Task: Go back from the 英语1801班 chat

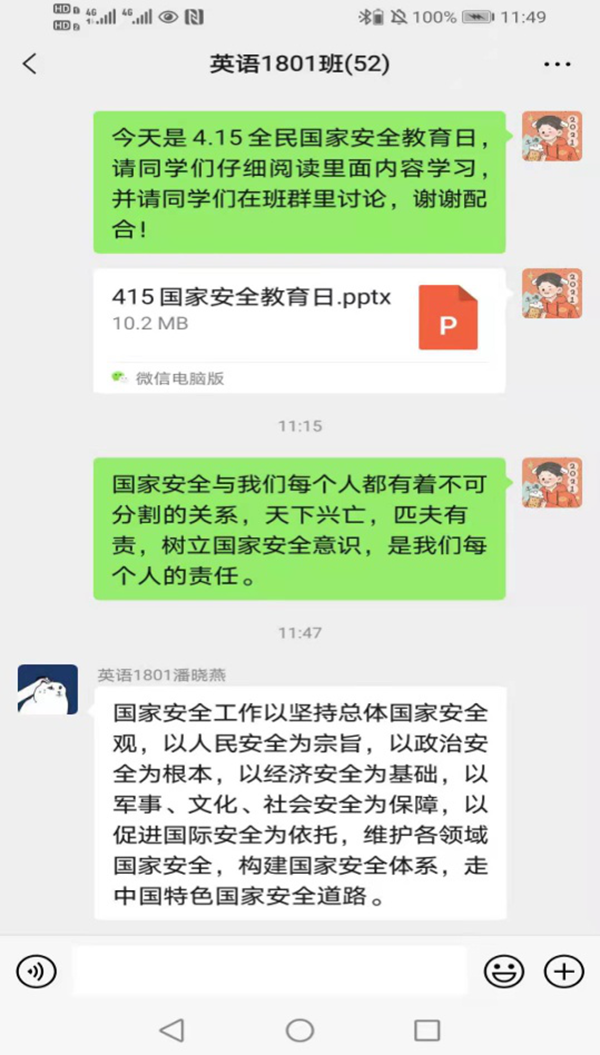Action: (x=29, y=64)
